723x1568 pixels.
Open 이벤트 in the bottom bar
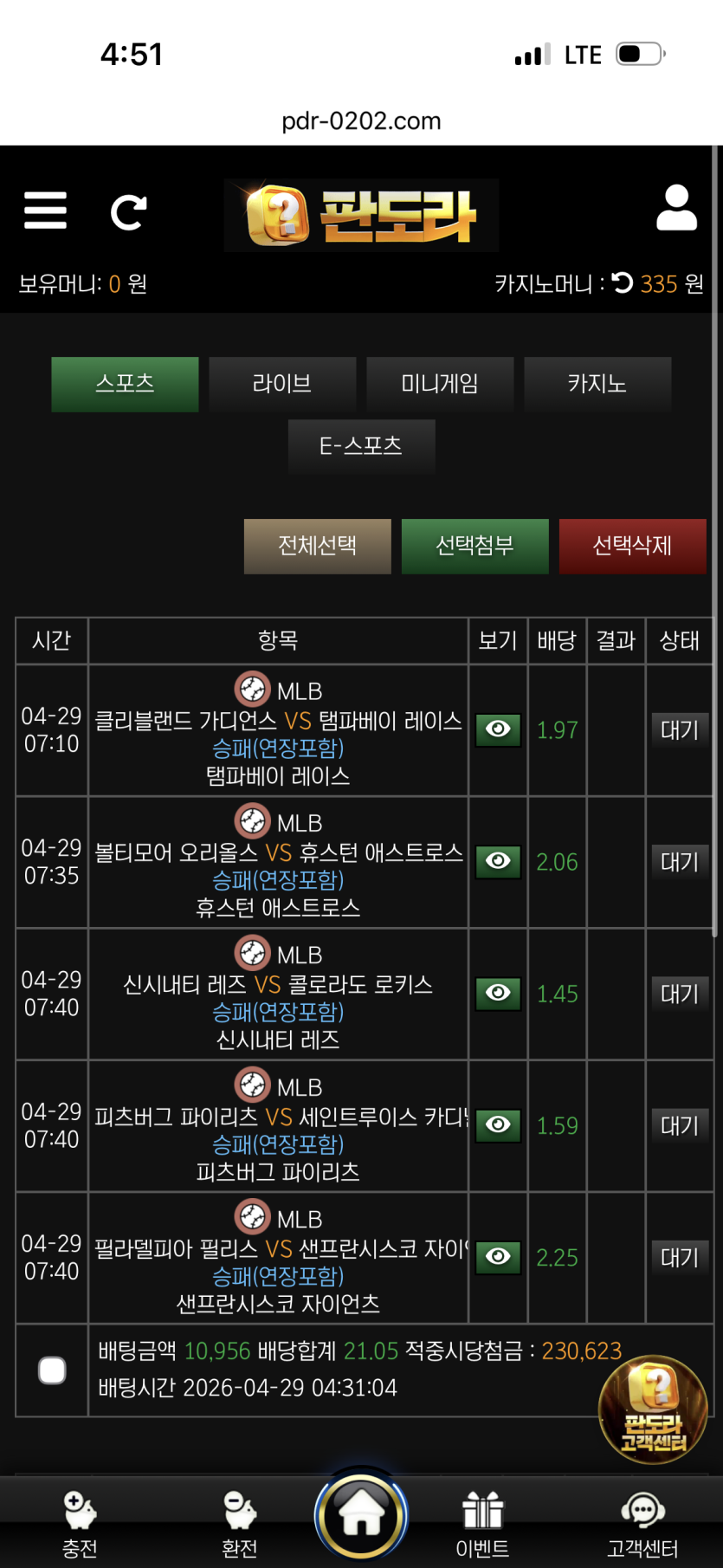482,1524
